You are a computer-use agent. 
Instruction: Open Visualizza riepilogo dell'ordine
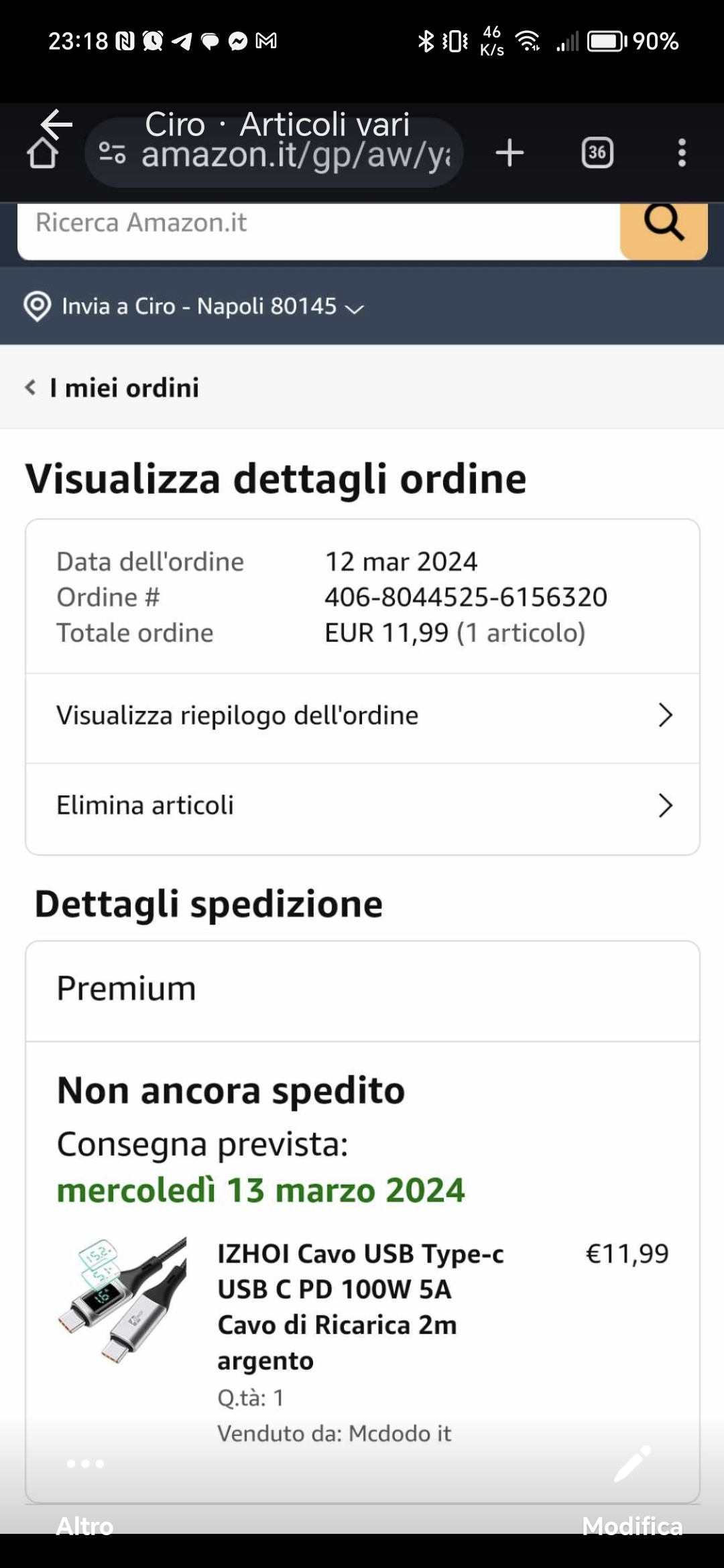362,716
